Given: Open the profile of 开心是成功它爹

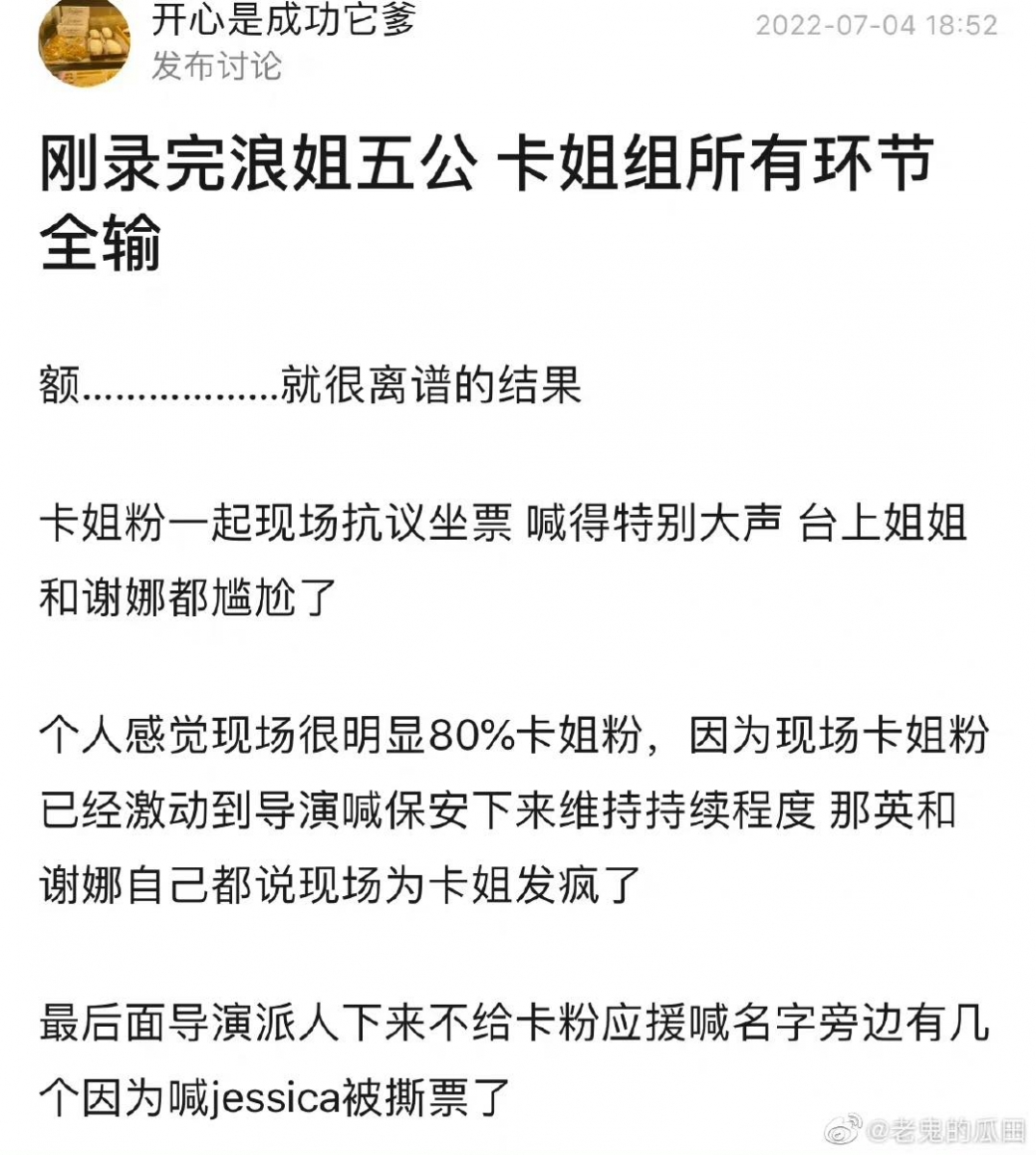Looking at the screenshot, I should tap(282, 20).
